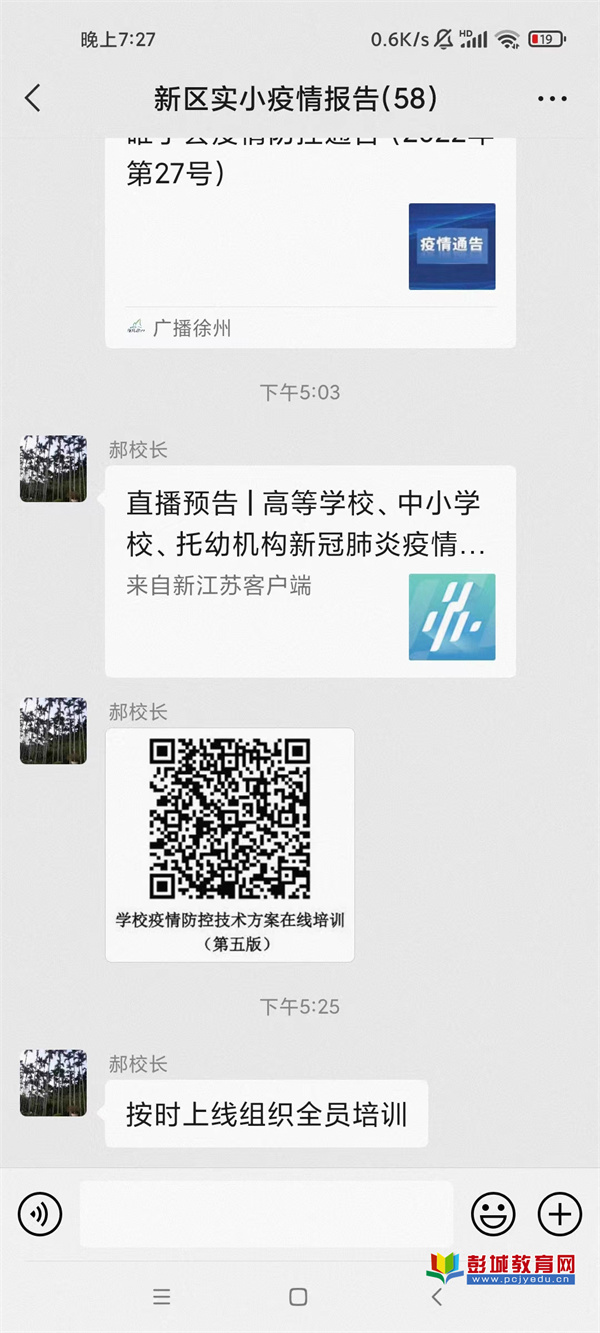Open the chat info three-dot menu

click(x=552, y=99)
